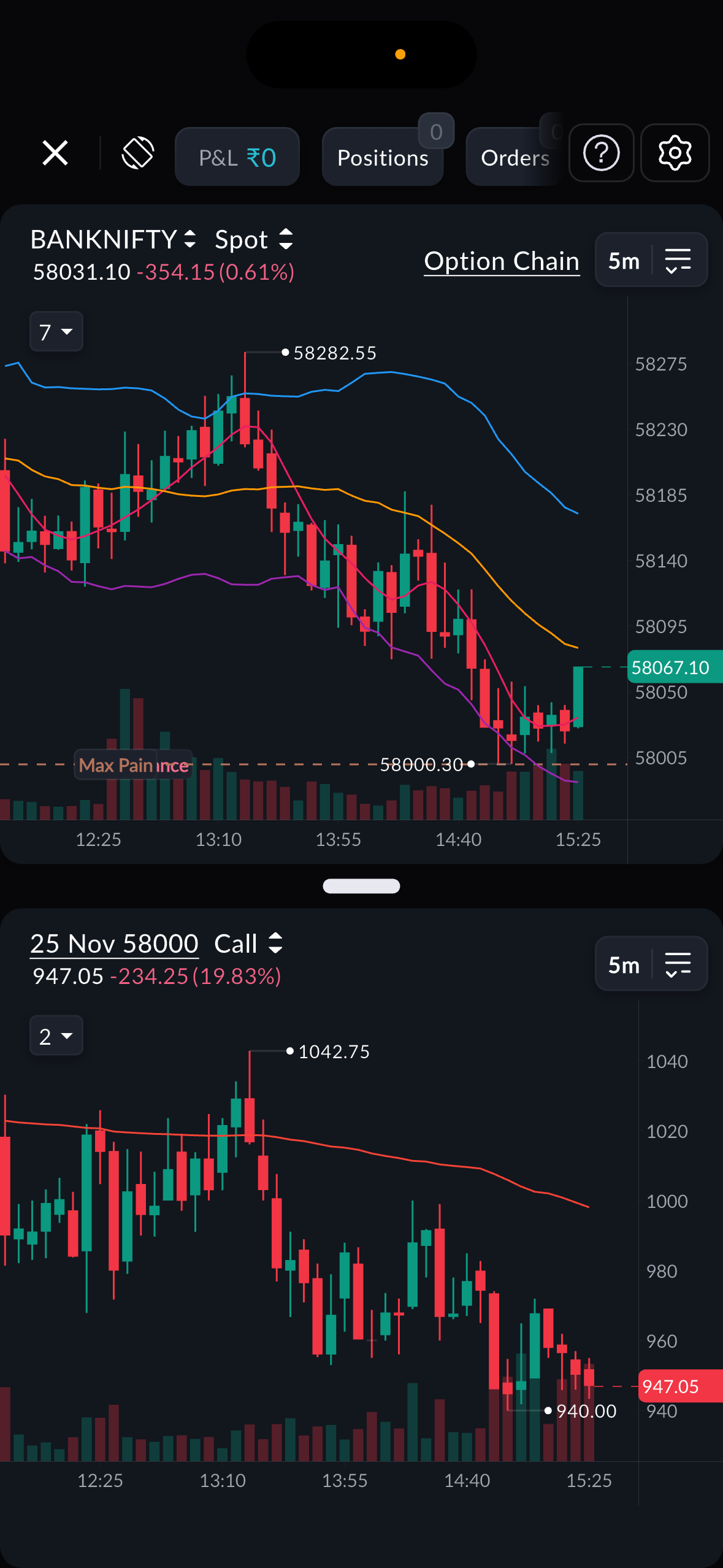
Task: View open Positions
Action: (x=383, y=158)
